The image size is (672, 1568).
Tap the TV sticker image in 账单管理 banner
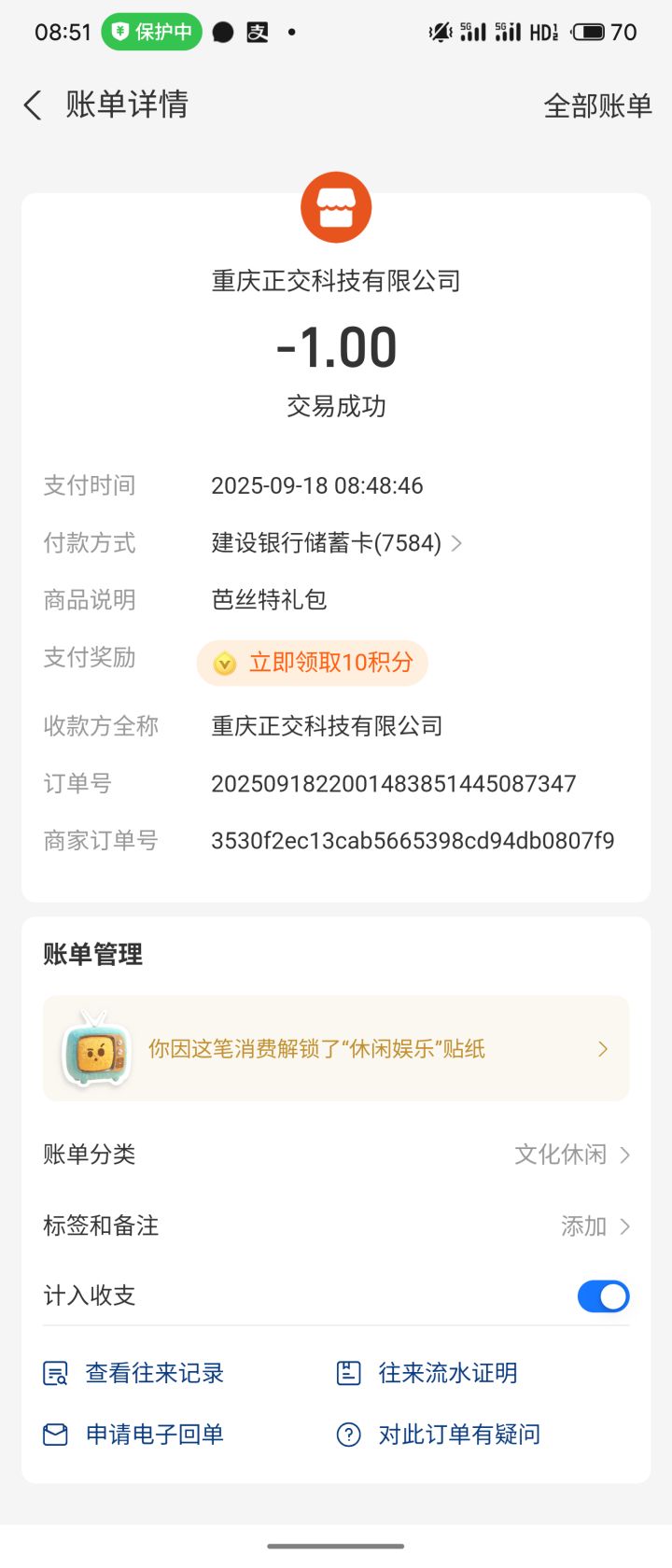click(93, 1047)
